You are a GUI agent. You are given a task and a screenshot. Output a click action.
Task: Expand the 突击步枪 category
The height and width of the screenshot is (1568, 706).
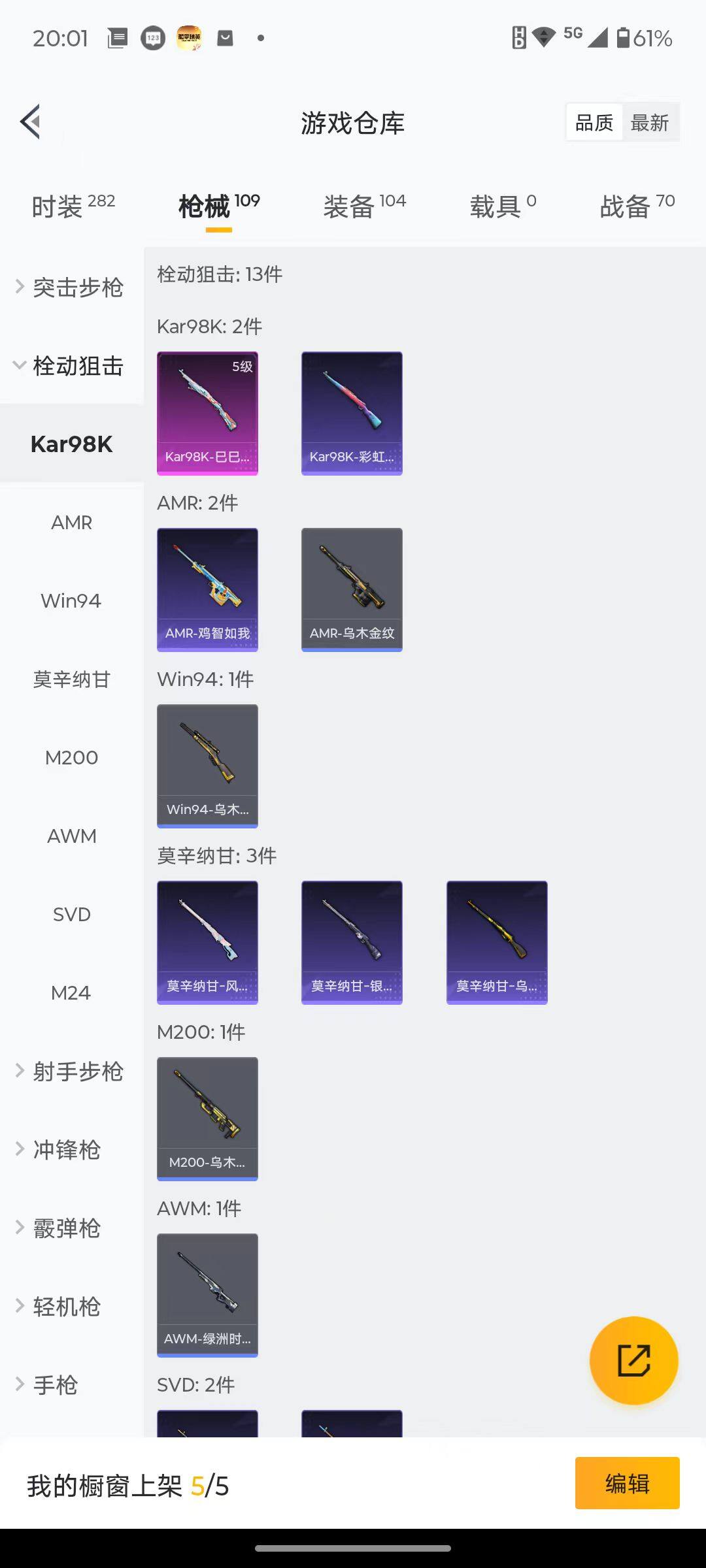point(71,287)
